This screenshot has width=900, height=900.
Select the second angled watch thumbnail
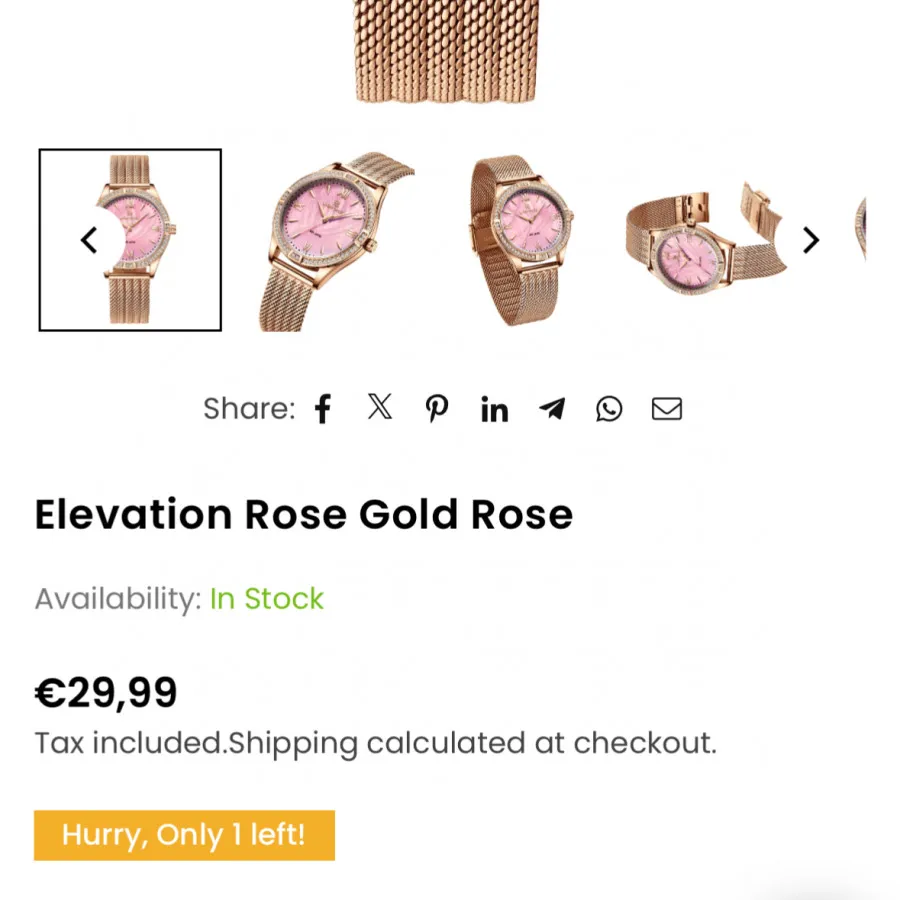337,240
